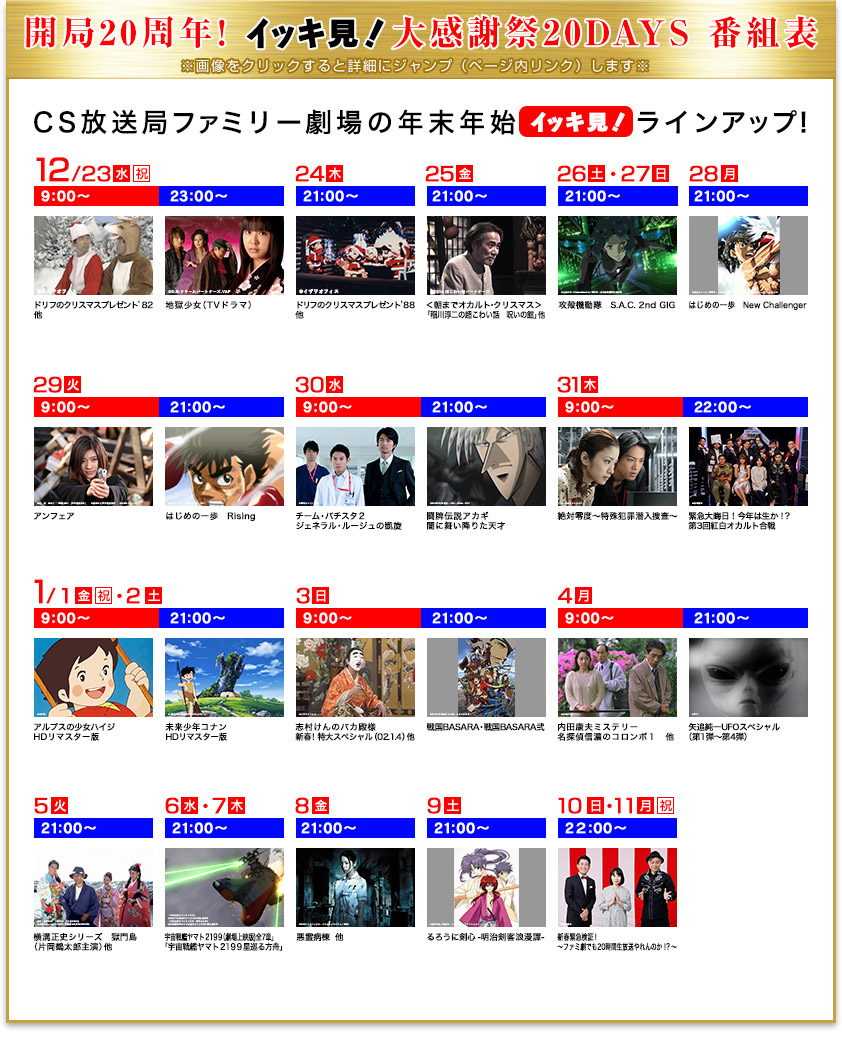This screenshot has height=1040, width=842.
Task: Open 矢追純一UFOスペシャル thumbnail
Action: (748, 677)
